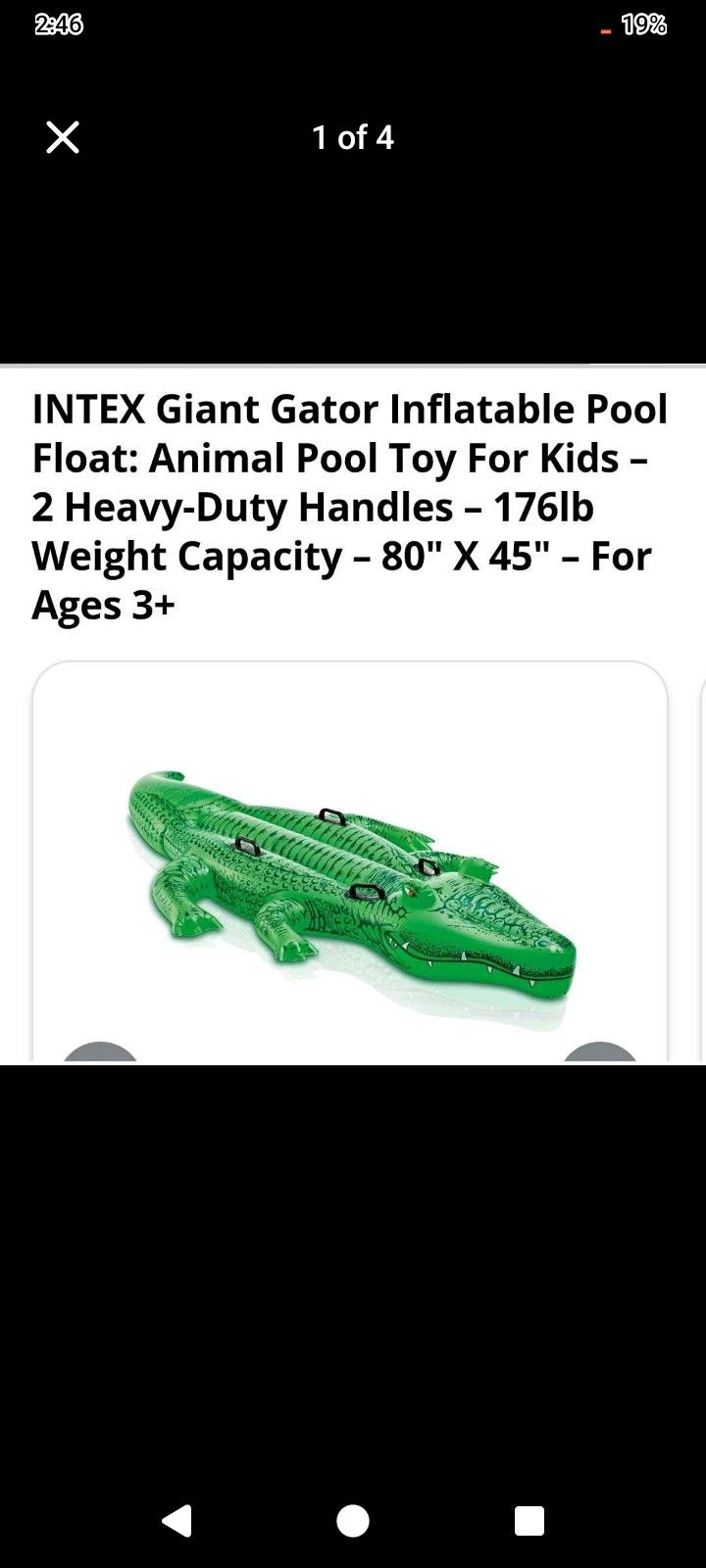Tap the Android home circle button

coord(353,1522)
